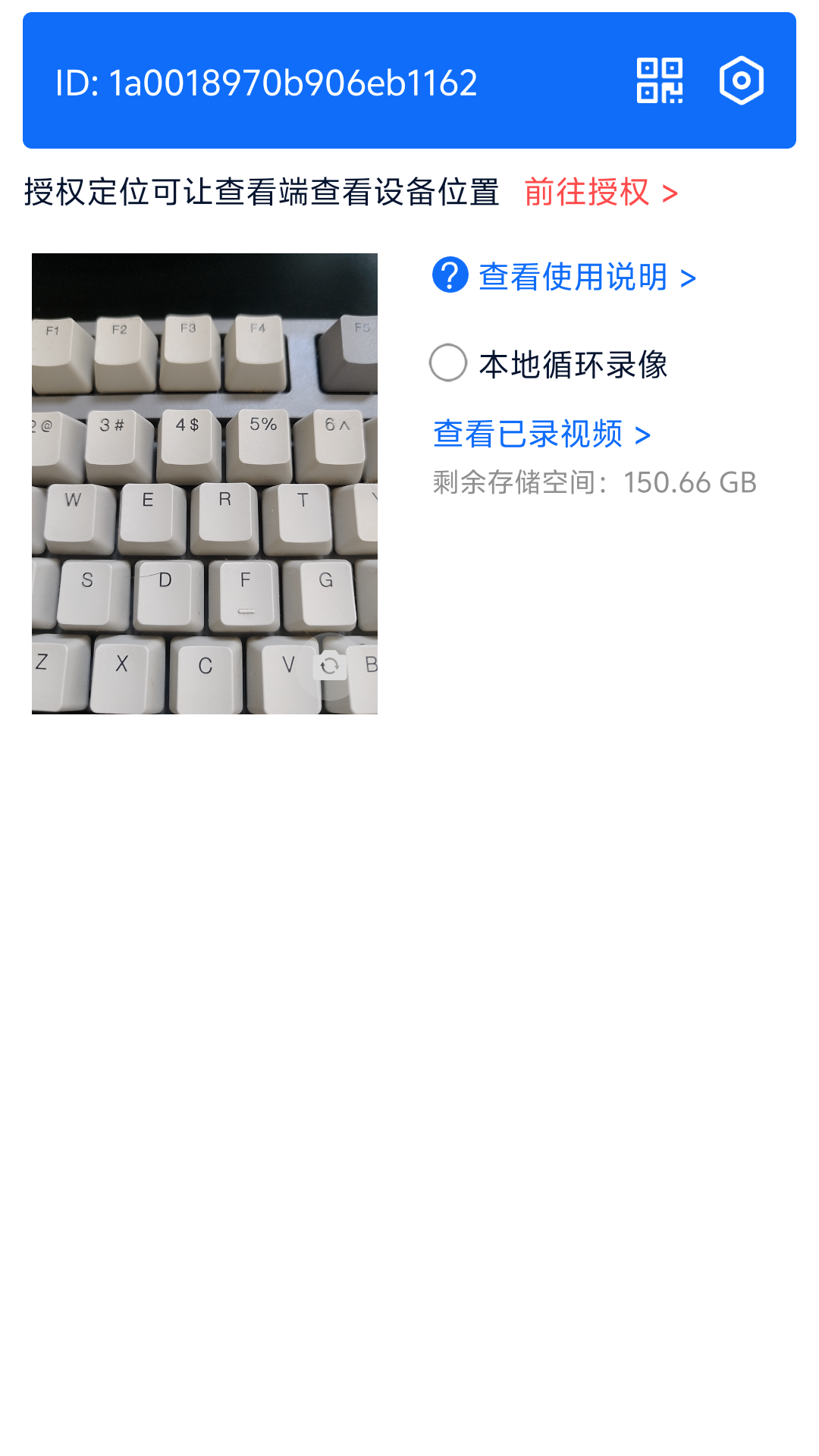
Task: Open 前往授权 to grant location permission
Action: [x=588, y=193]
